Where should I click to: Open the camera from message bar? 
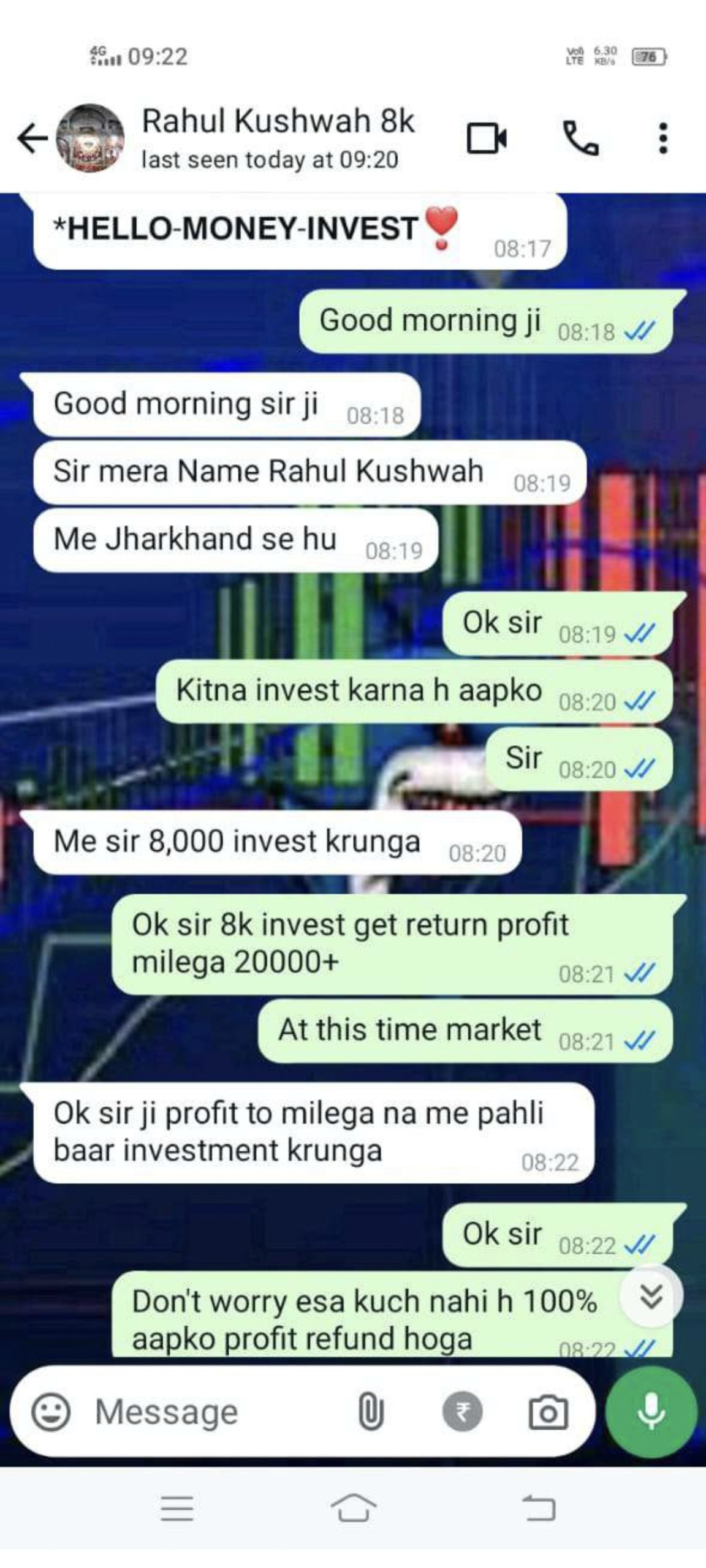(x=548, y=1412)
